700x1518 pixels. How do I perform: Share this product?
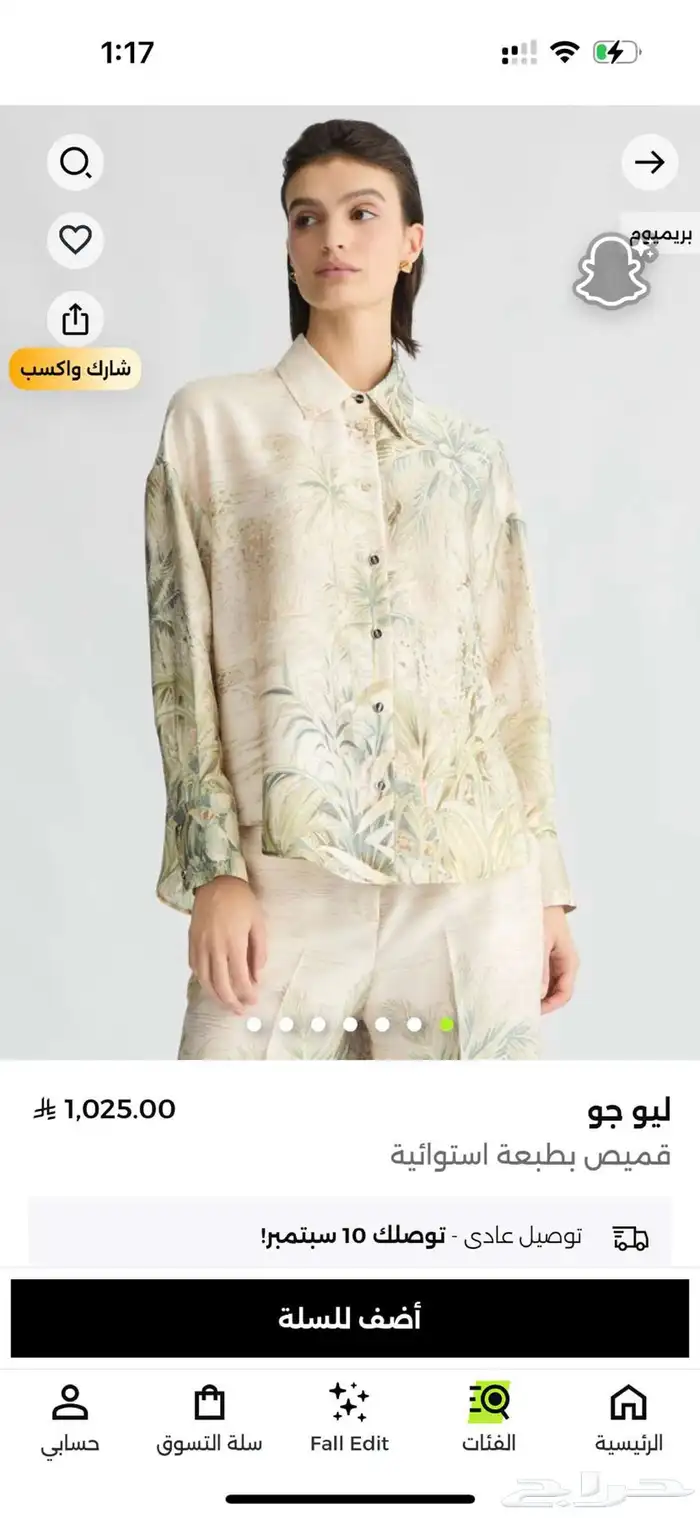(76, 319)
